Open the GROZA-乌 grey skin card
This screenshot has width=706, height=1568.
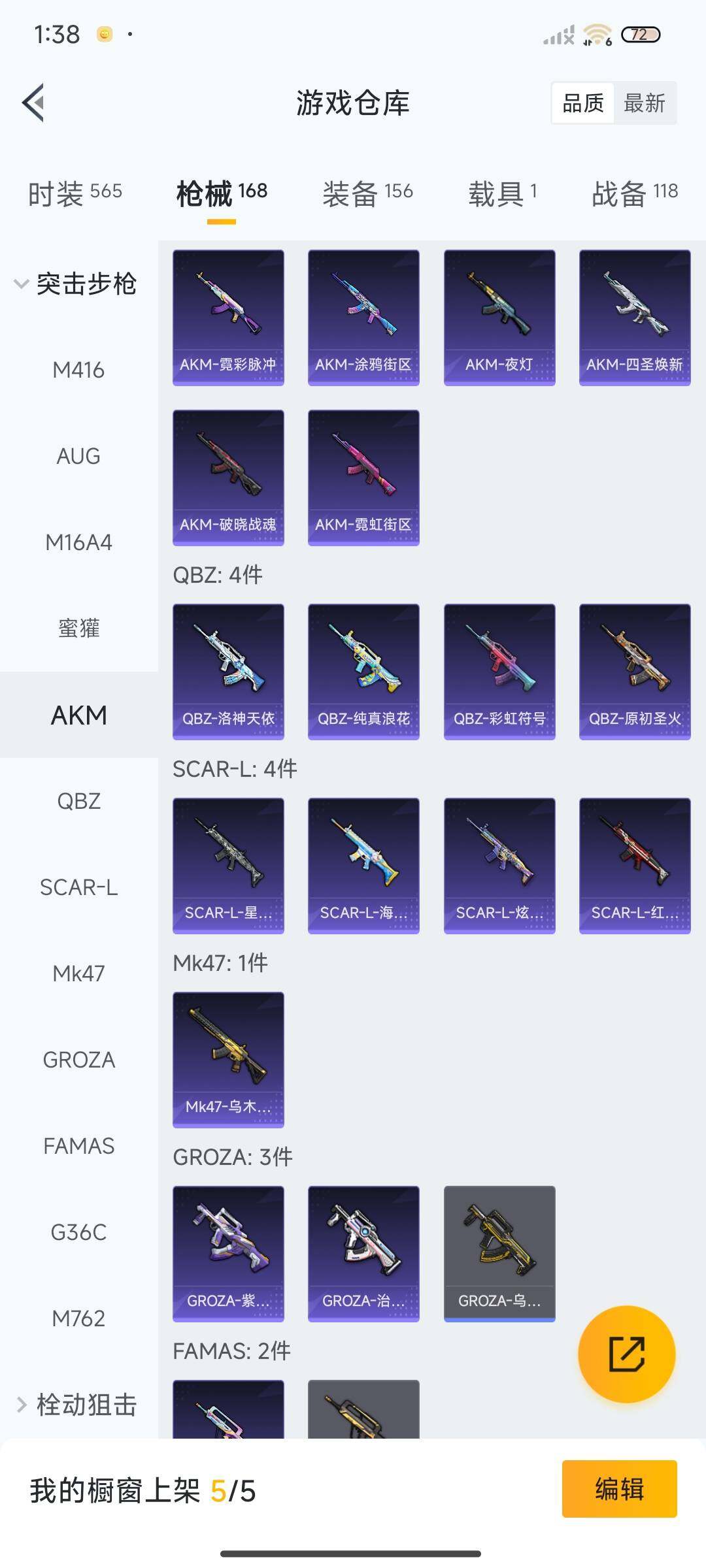point(499,1254)
